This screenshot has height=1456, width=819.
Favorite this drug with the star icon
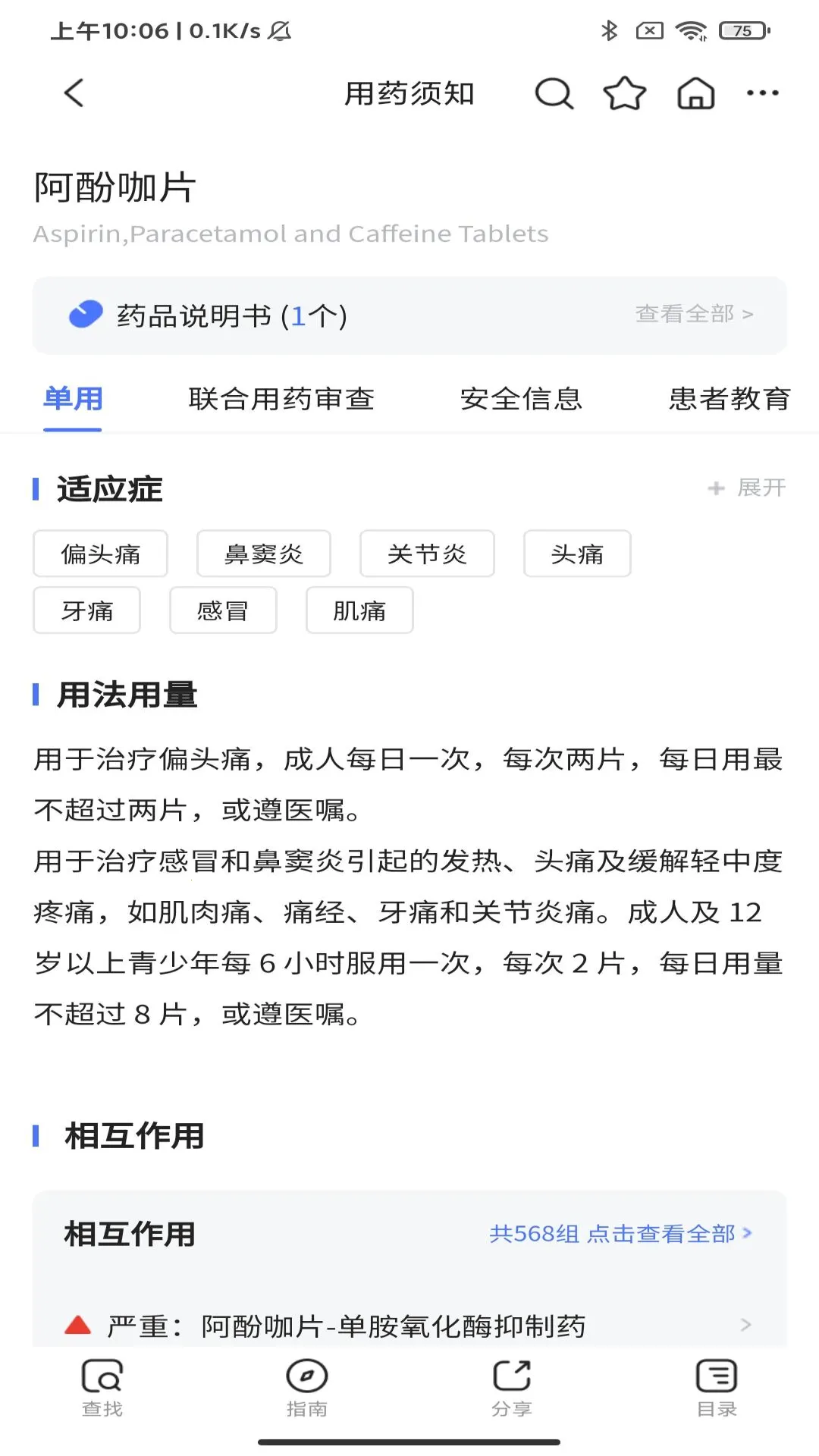tap(624, 94)
